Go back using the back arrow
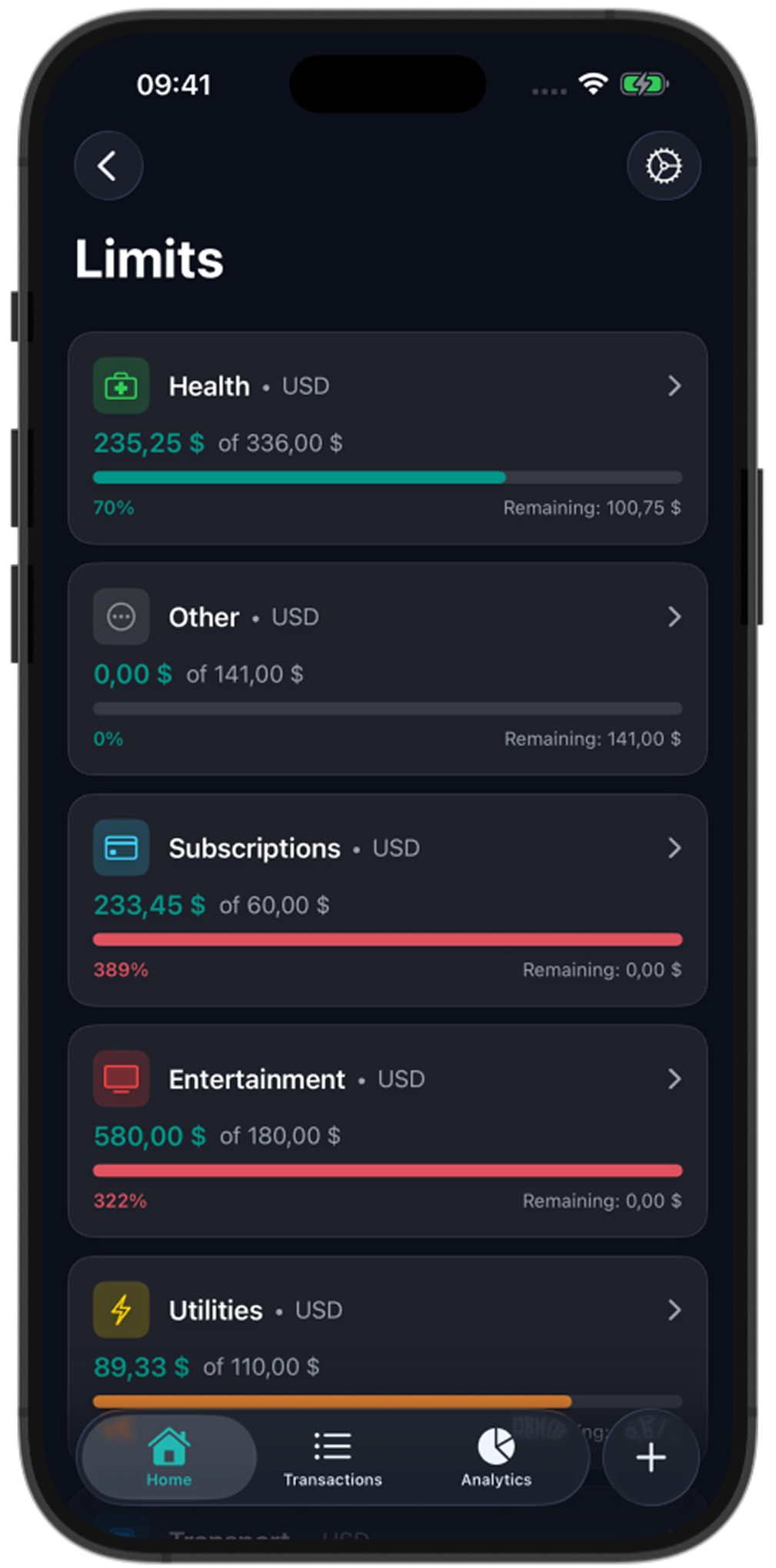776x1568 pixels. [x=108, y=165]
